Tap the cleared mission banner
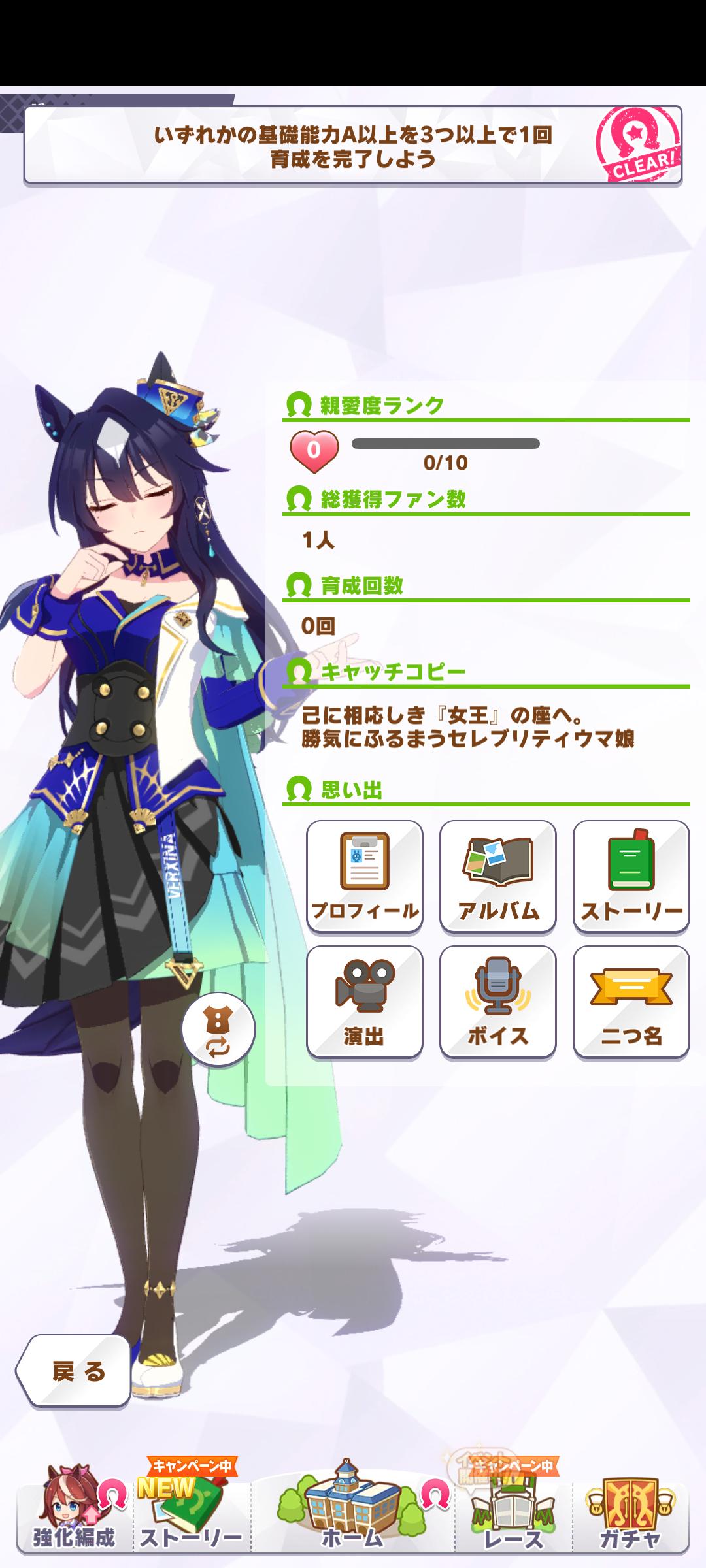 (352, 146)
